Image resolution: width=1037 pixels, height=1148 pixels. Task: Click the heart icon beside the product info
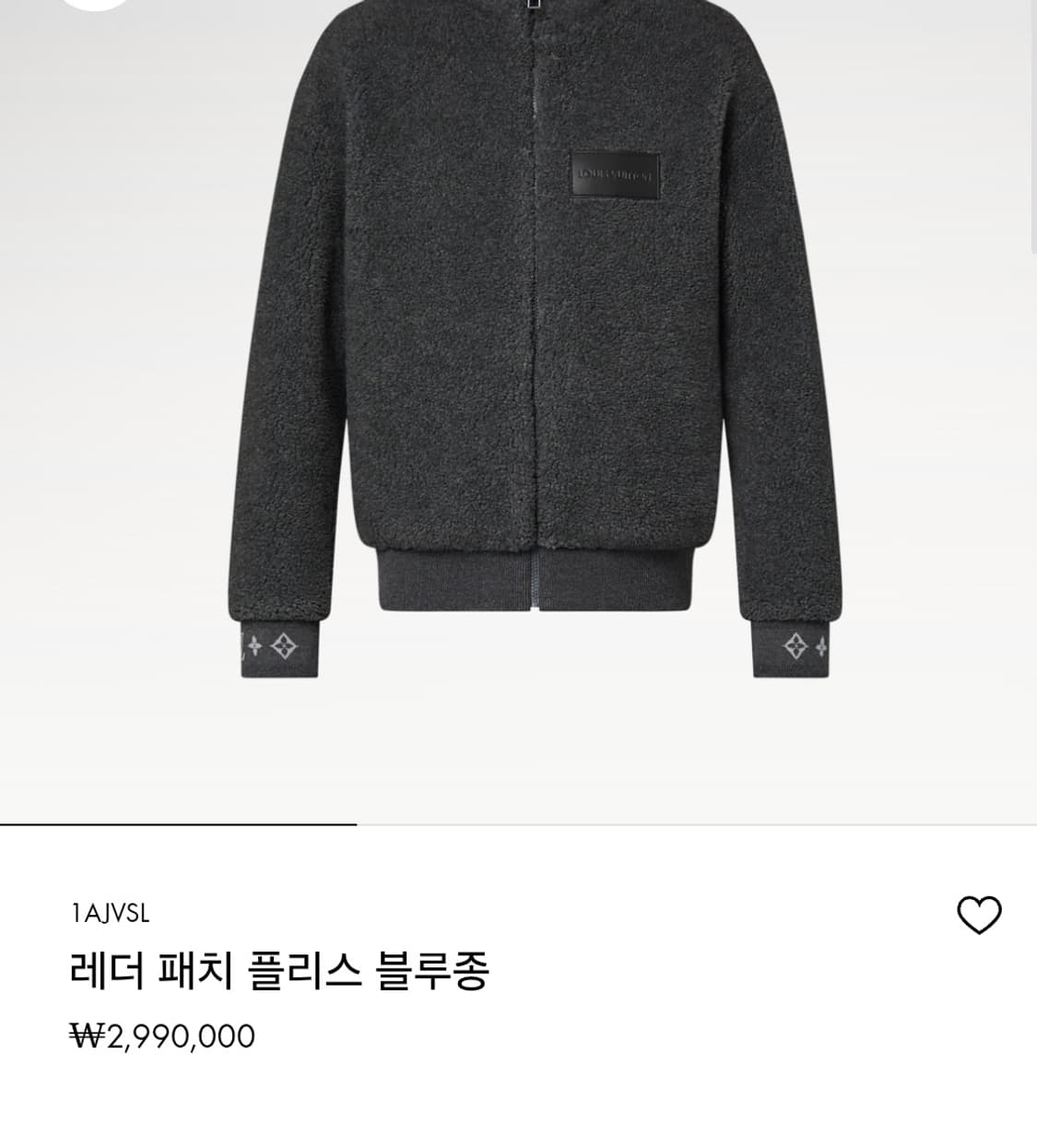(x=980, y=915)
